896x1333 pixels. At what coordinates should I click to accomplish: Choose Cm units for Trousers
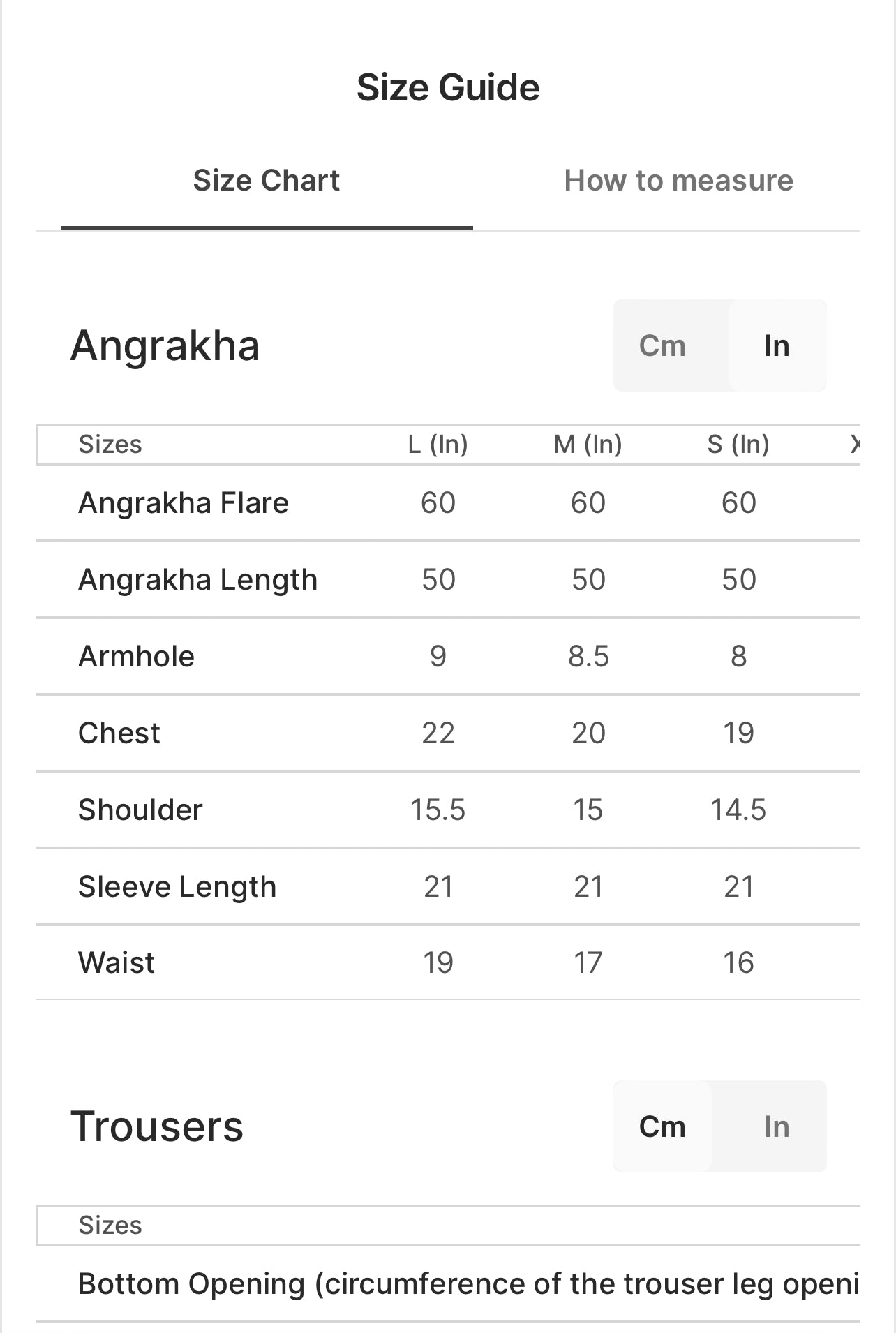point(662,1127)
